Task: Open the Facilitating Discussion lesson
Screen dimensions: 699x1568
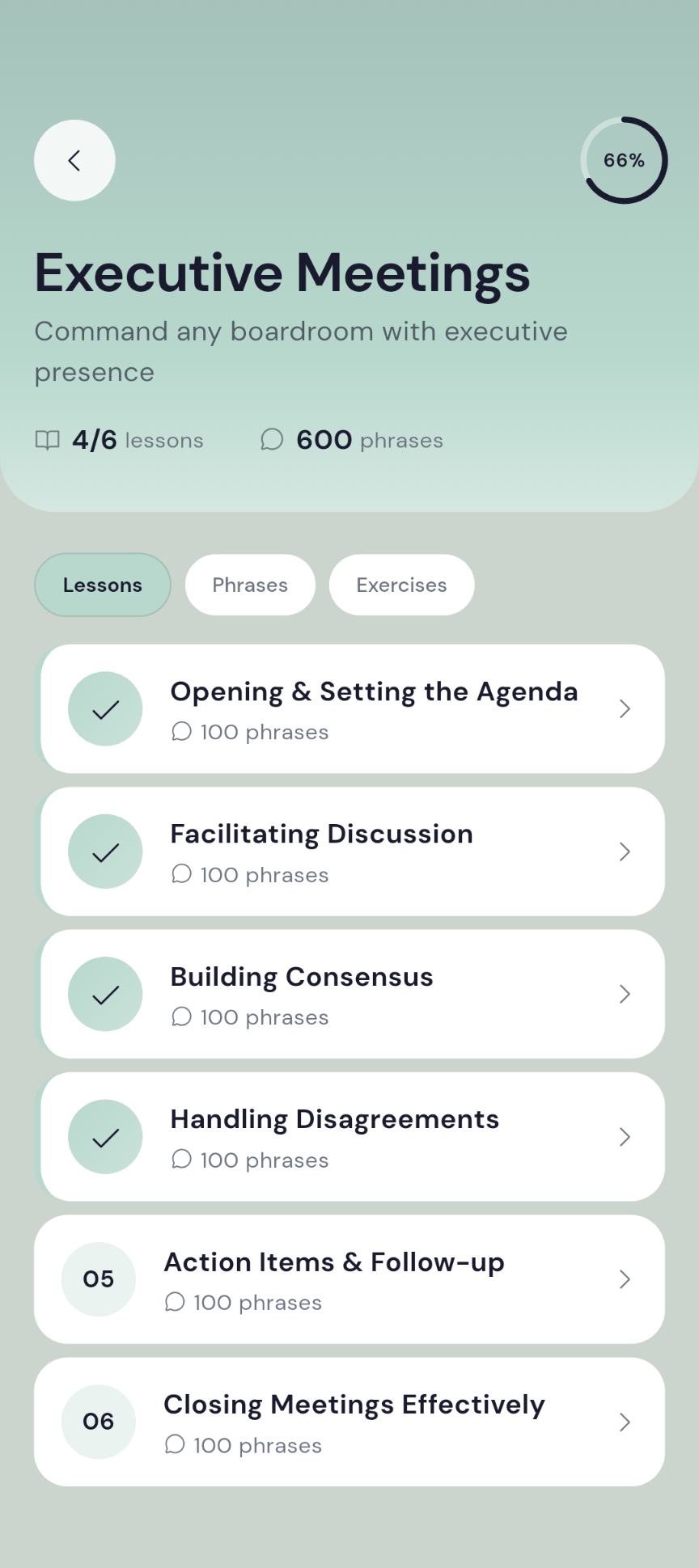Action: coord(353,852)
